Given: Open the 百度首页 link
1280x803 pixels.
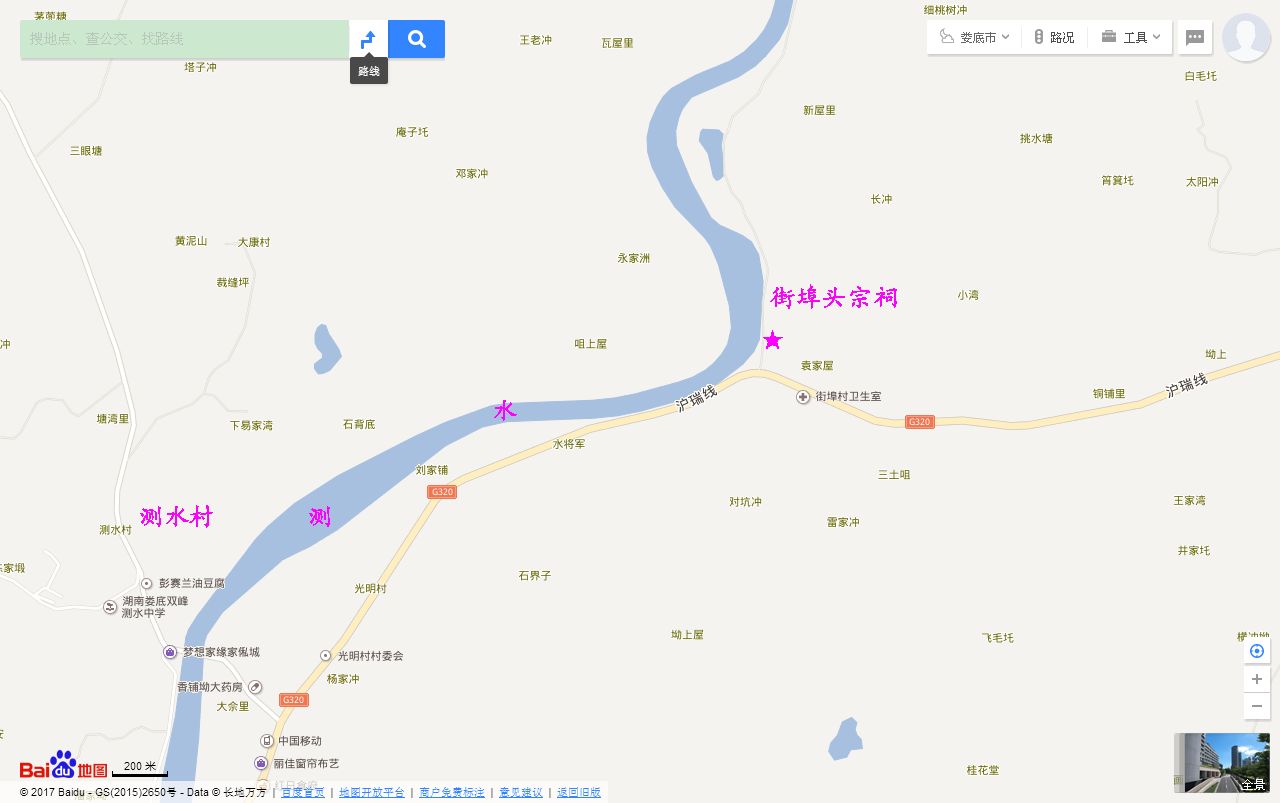Looking at the screenshot, I should click(x=302, y=792).
